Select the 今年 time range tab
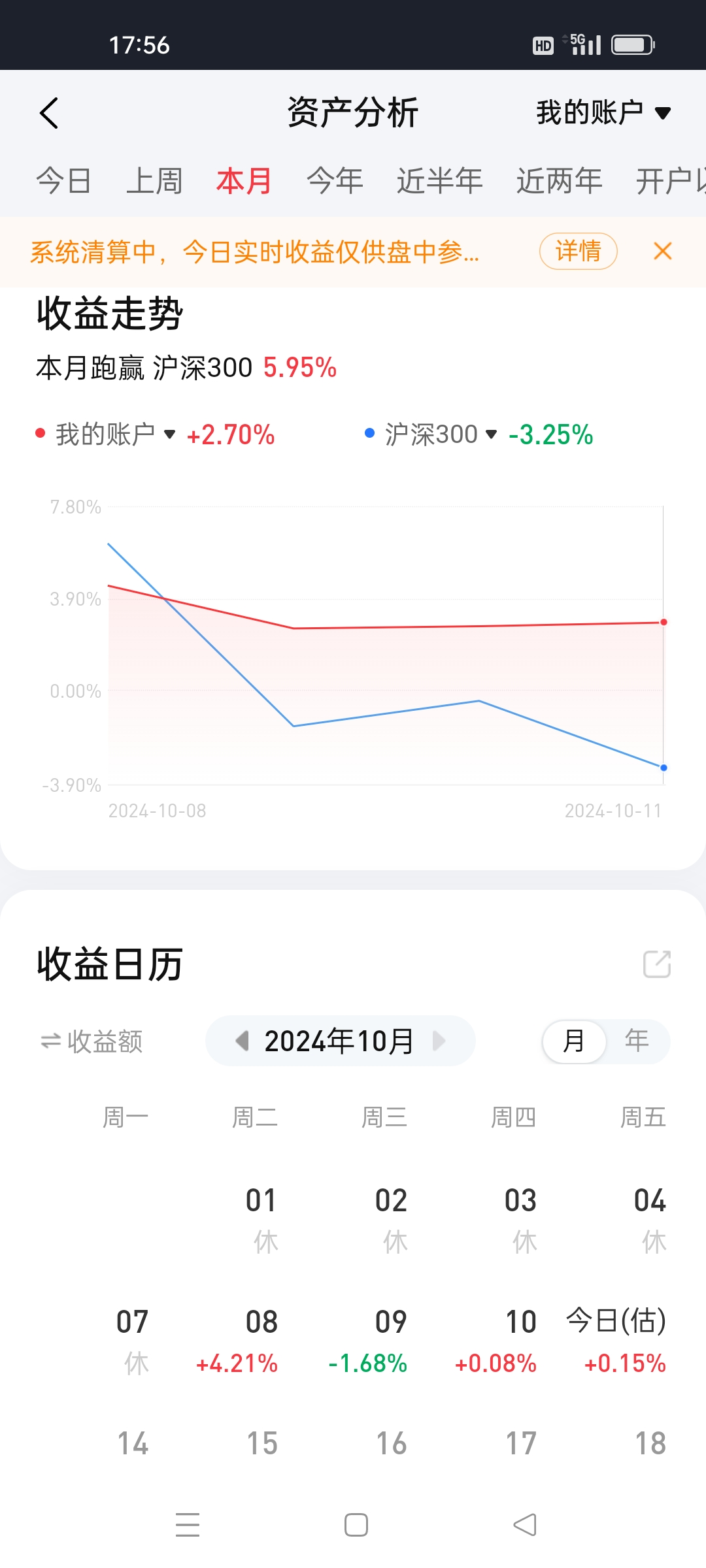This screenshot has width=706, height=1568. (335, 181)
